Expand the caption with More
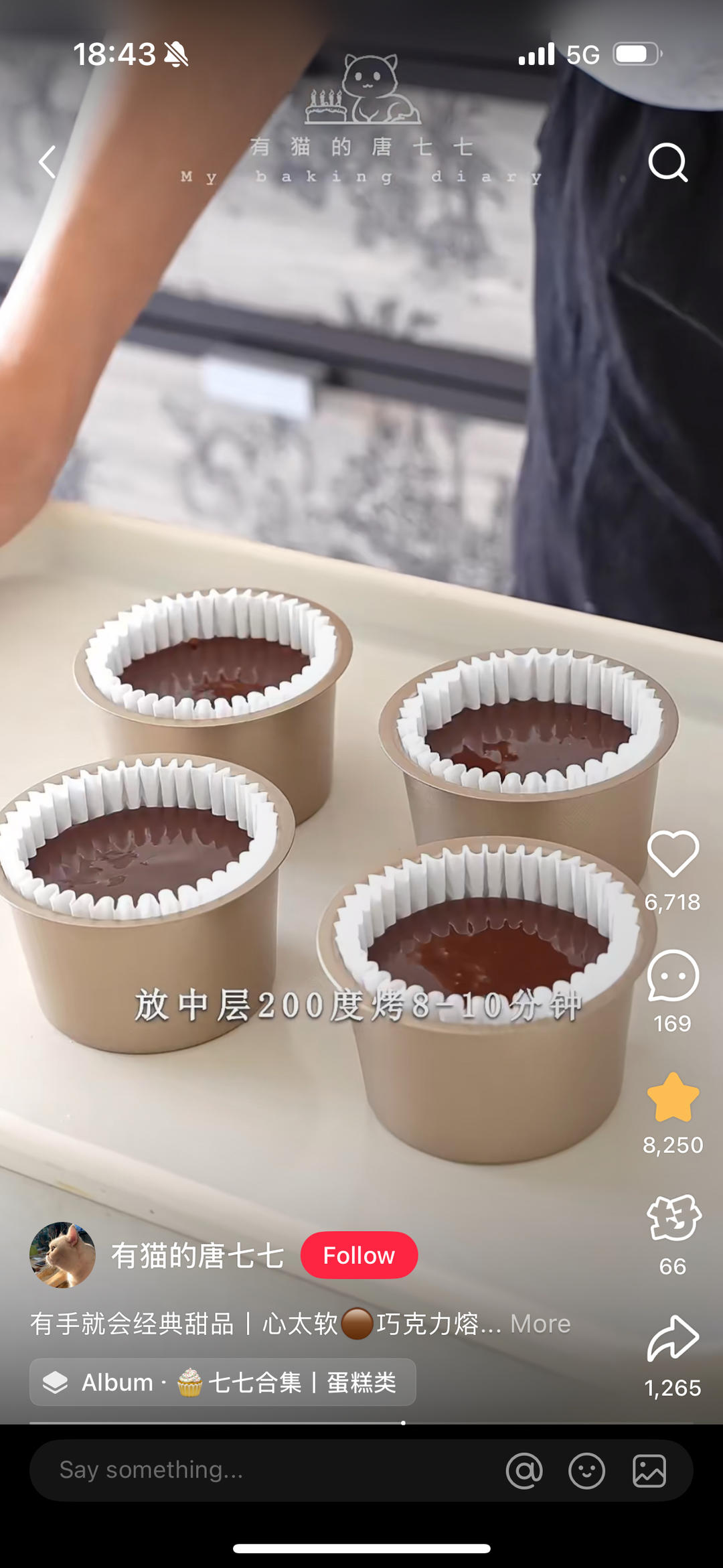Viewport: 723px width, 1568px height. [x=540, y=1324]
